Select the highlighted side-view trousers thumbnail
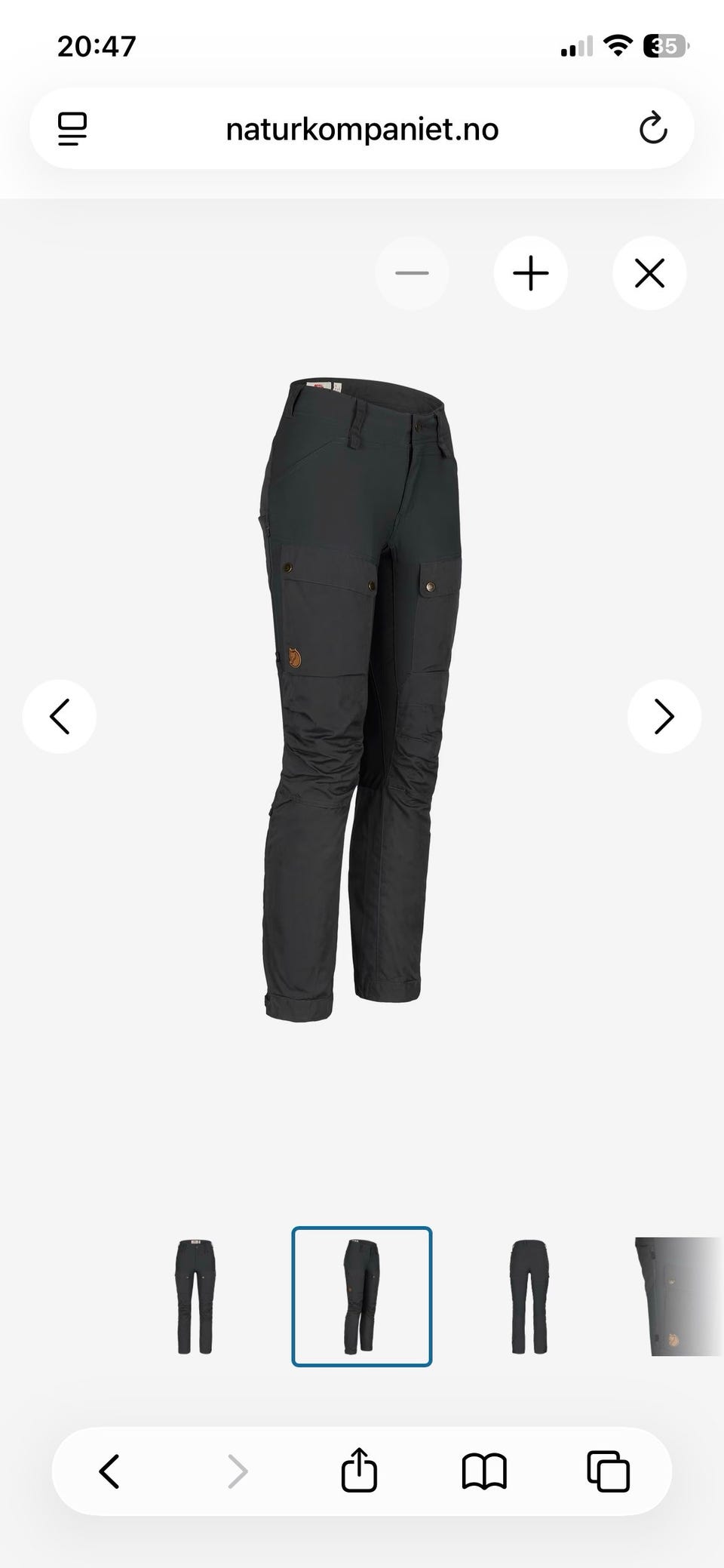Screen dimensions: 724x1568 point(362,1296)
